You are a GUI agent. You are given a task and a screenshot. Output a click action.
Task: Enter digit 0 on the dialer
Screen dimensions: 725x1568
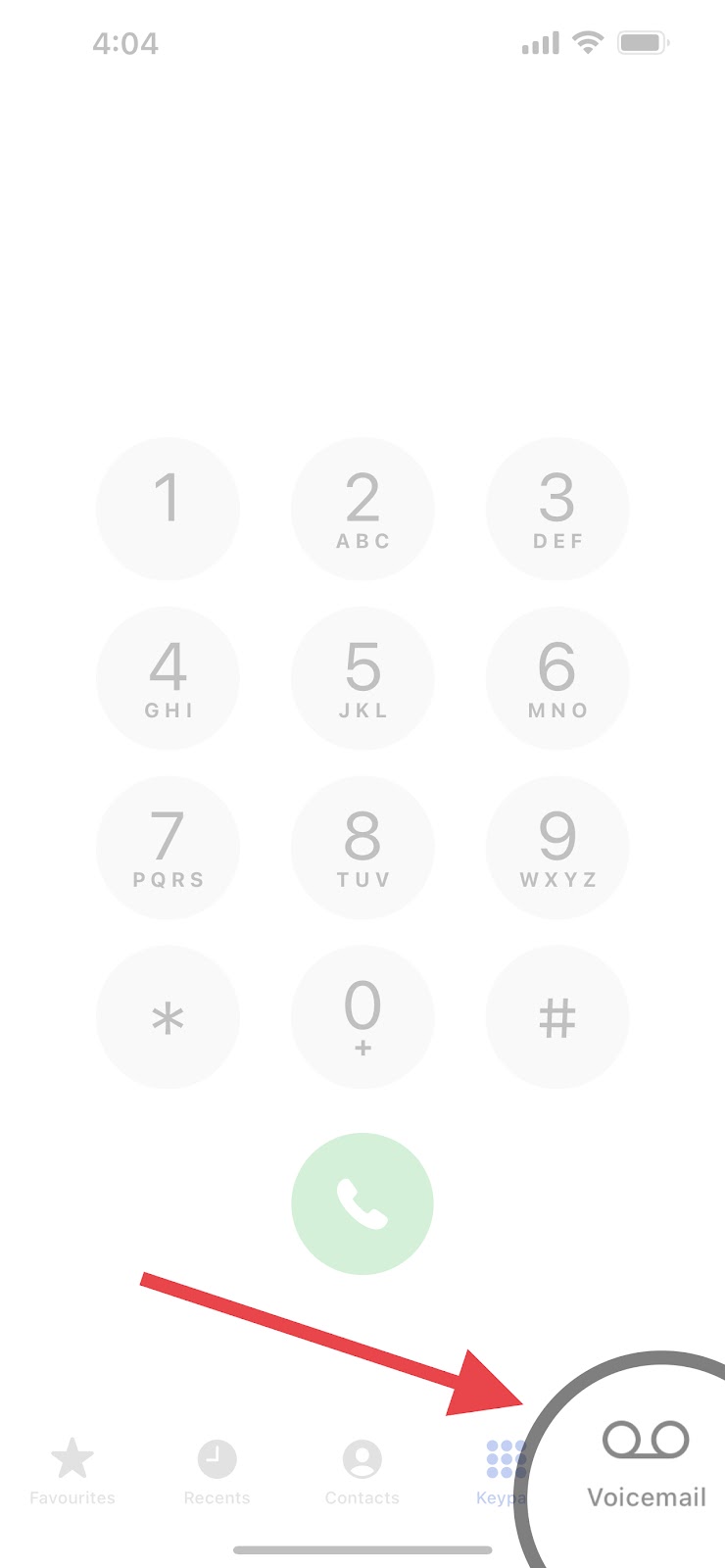pos(362,1017)
